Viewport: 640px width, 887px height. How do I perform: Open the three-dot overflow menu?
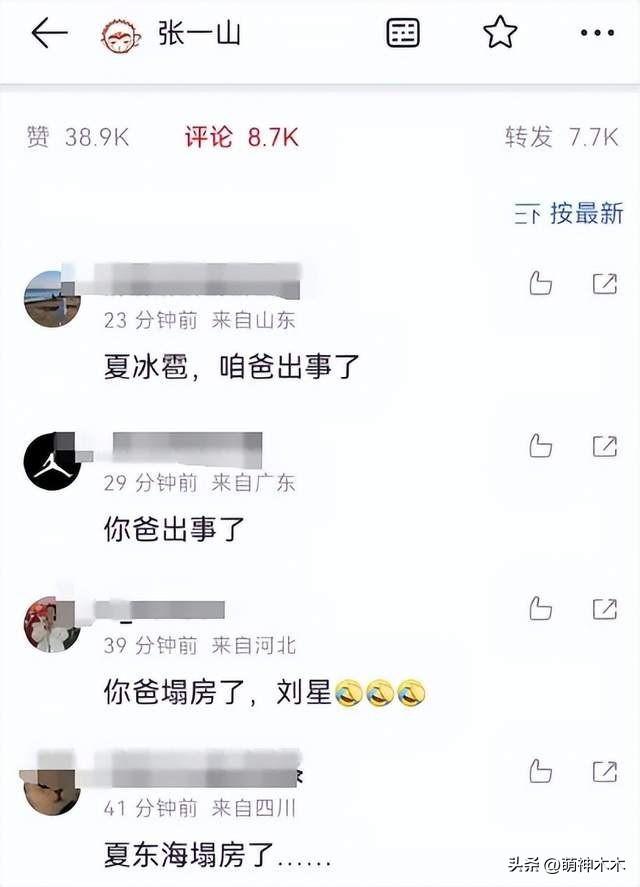point(597,34)
